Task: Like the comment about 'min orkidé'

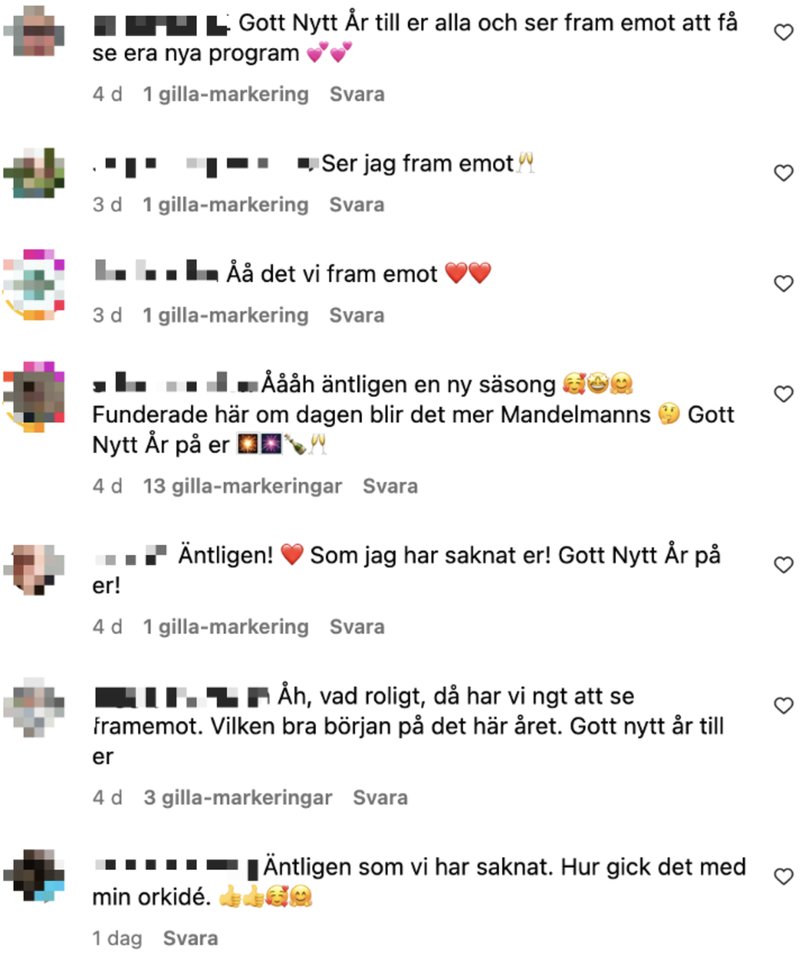Action: point(784,877)
